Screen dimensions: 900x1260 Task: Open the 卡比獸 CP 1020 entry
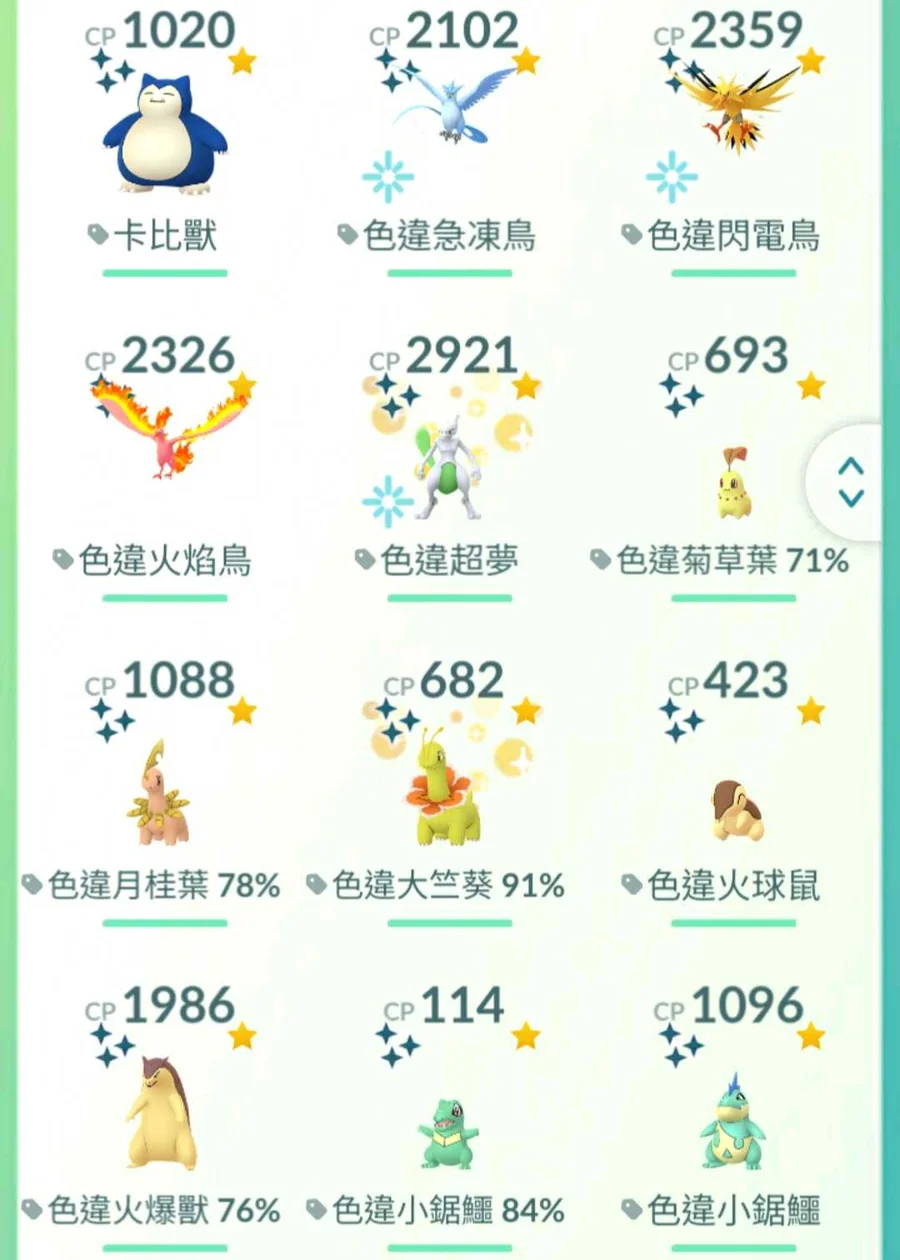point(163,135)
